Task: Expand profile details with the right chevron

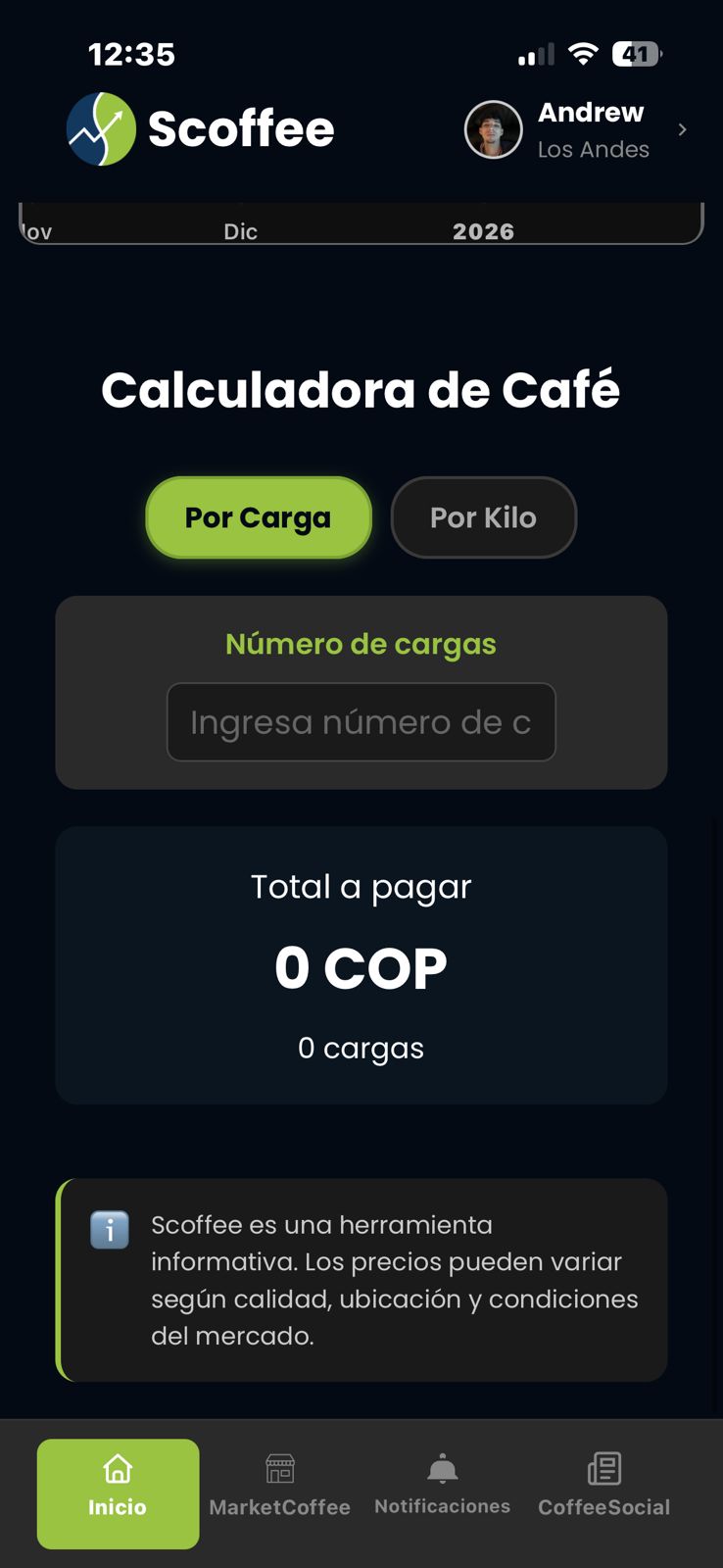Action: point(683,128)
